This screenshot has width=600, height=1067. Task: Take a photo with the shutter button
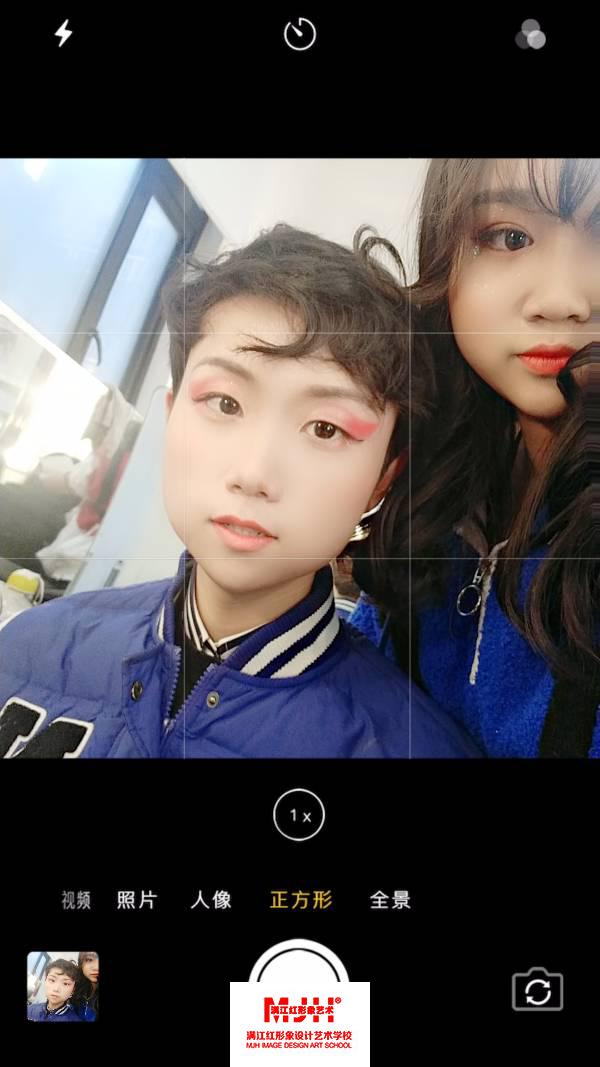(299, 962)
